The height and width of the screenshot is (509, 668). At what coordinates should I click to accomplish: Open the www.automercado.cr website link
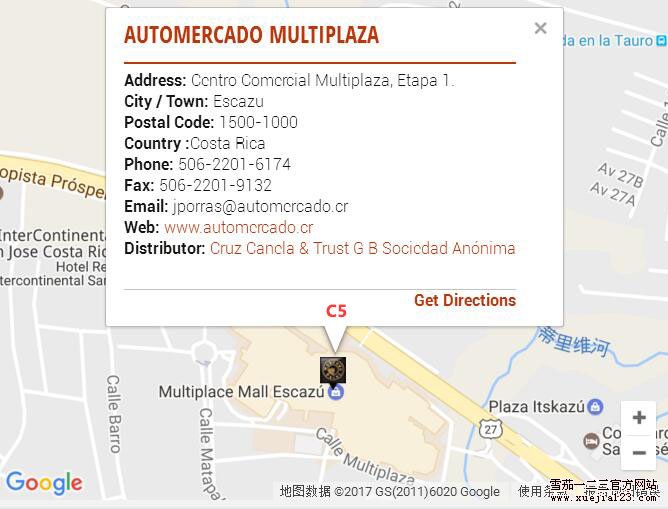pyautogui.click(x=238, y=227)
